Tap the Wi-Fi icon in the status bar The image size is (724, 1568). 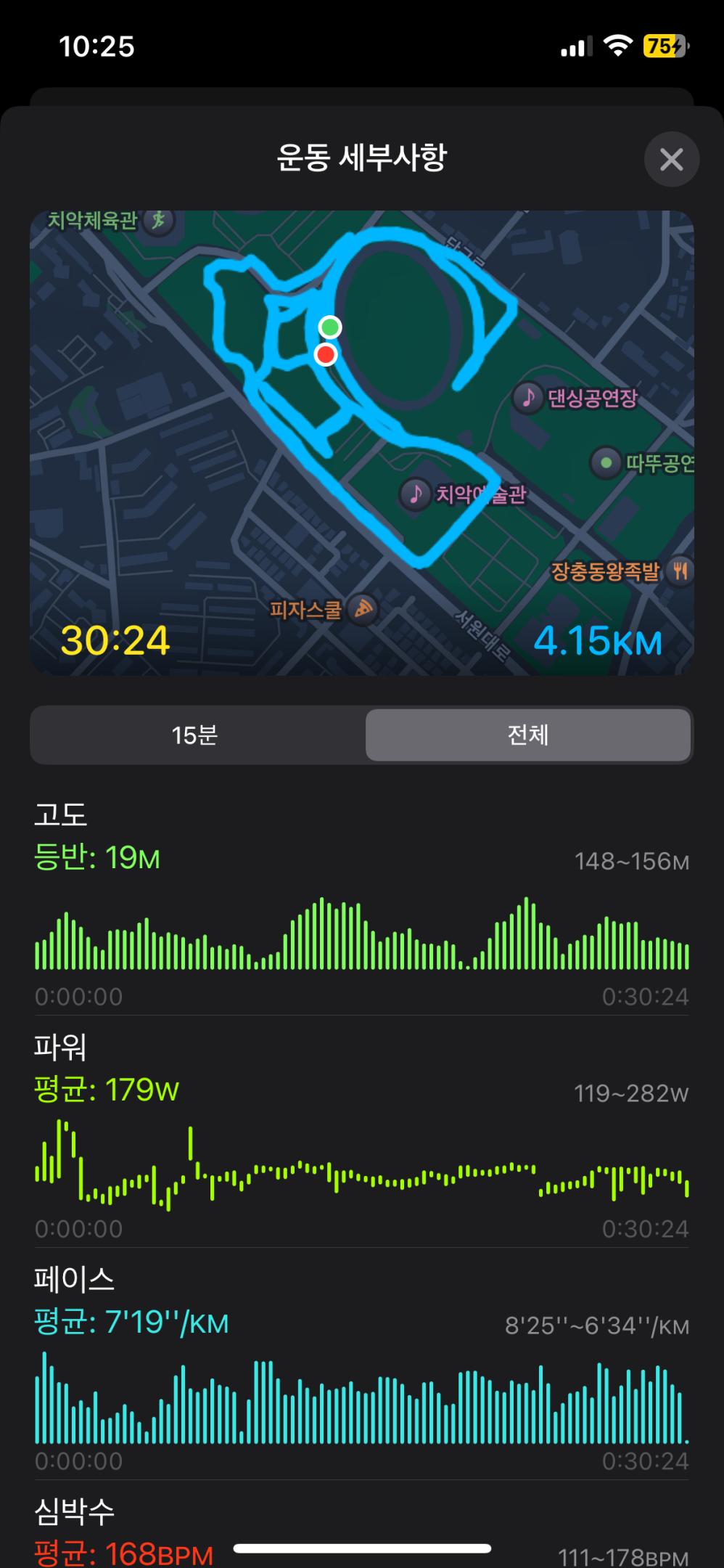(617, 46)
